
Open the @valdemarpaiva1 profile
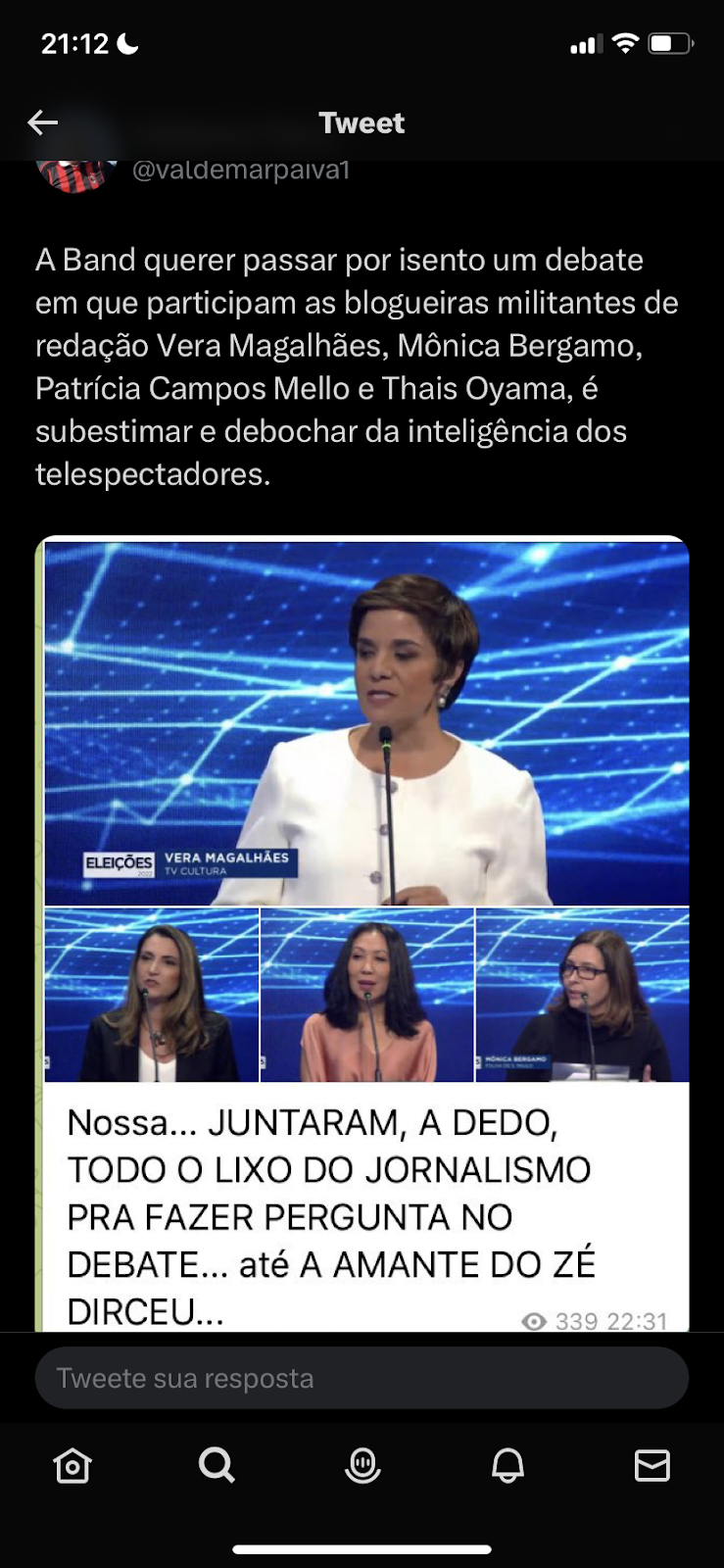click(x=241, y=171)
